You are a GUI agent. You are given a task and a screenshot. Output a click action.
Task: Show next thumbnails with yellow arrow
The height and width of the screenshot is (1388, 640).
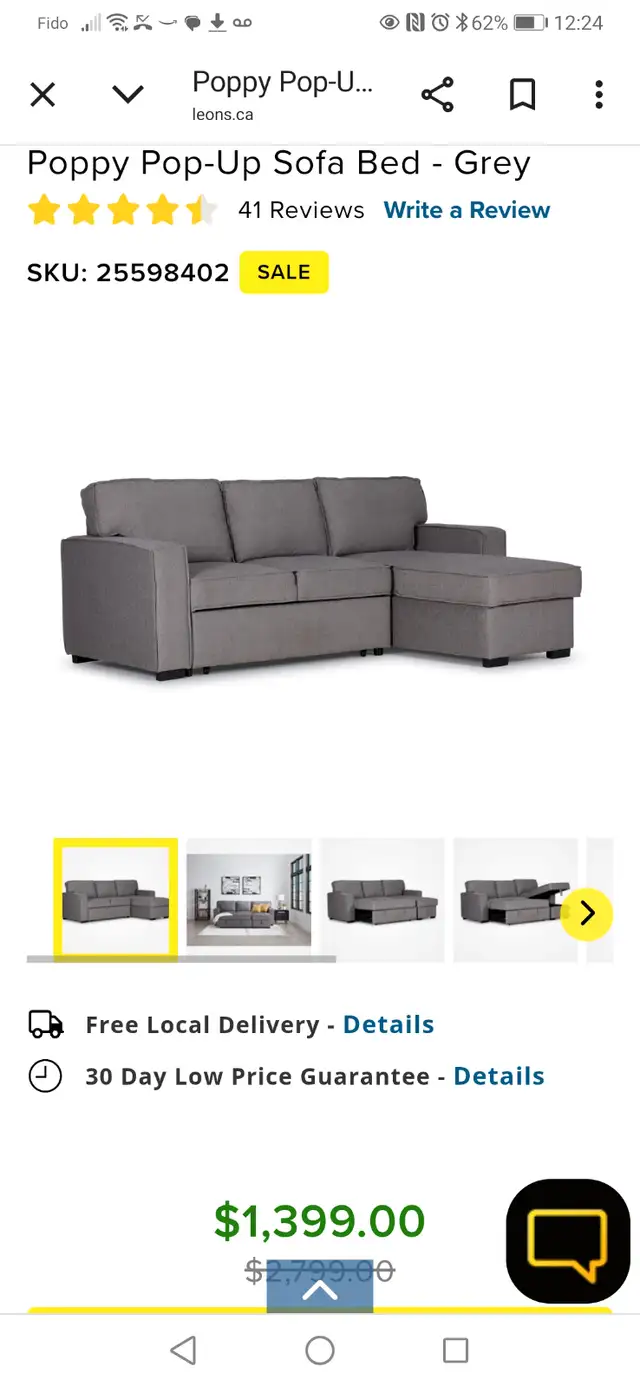pyautogui.click(x=586, y=913)
